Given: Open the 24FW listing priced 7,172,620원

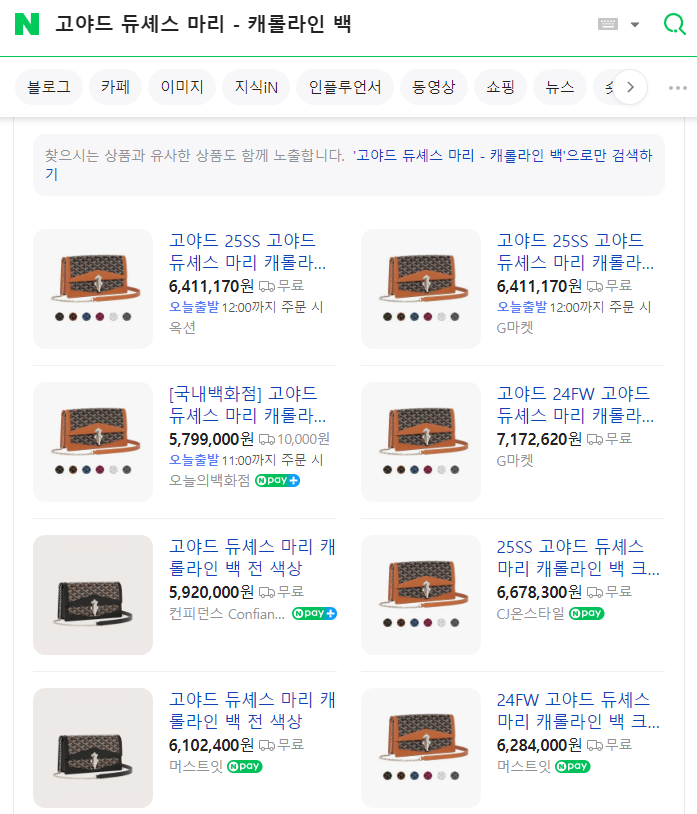Looking at the screenshot, I should tap(573, 404).
